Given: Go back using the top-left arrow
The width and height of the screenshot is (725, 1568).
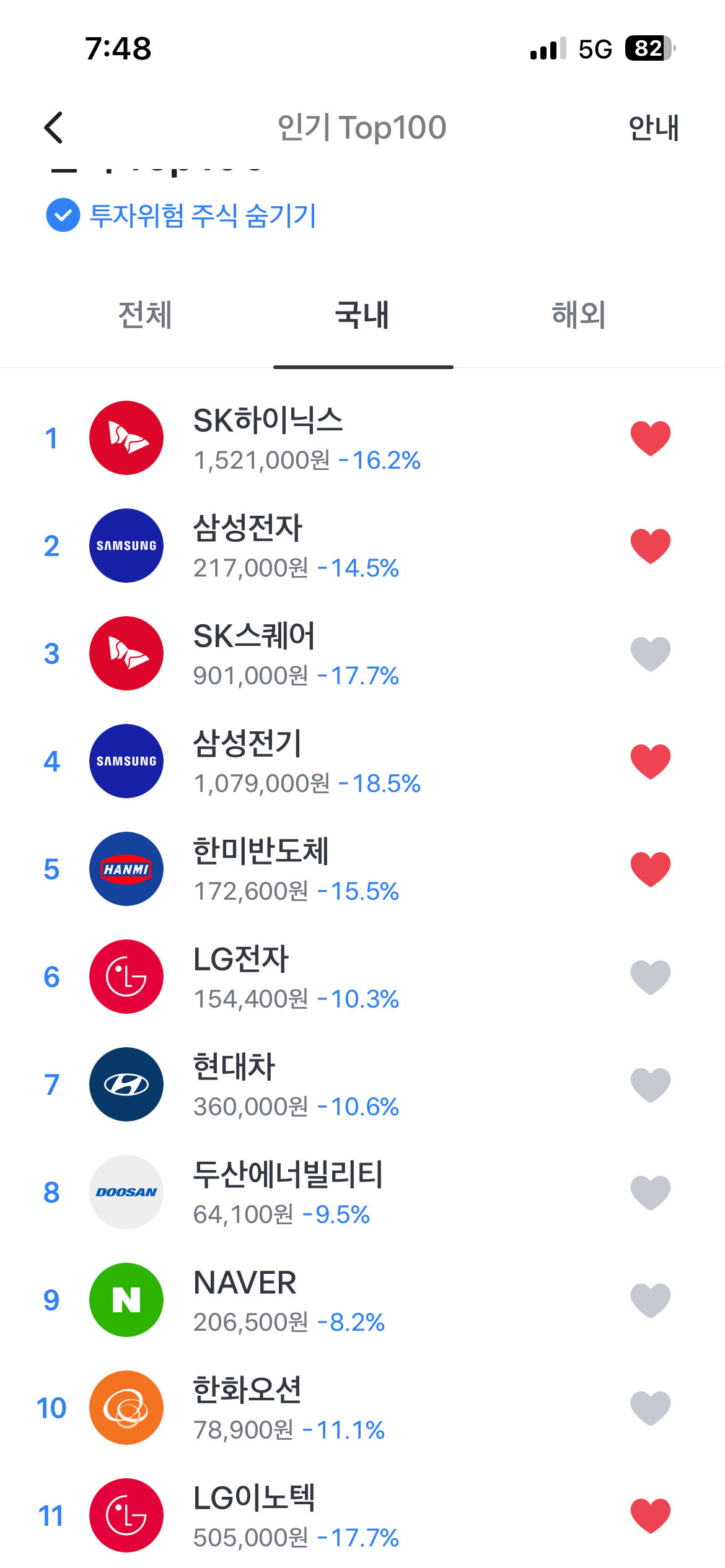Looking at the screenshot, I should [54, 128].
